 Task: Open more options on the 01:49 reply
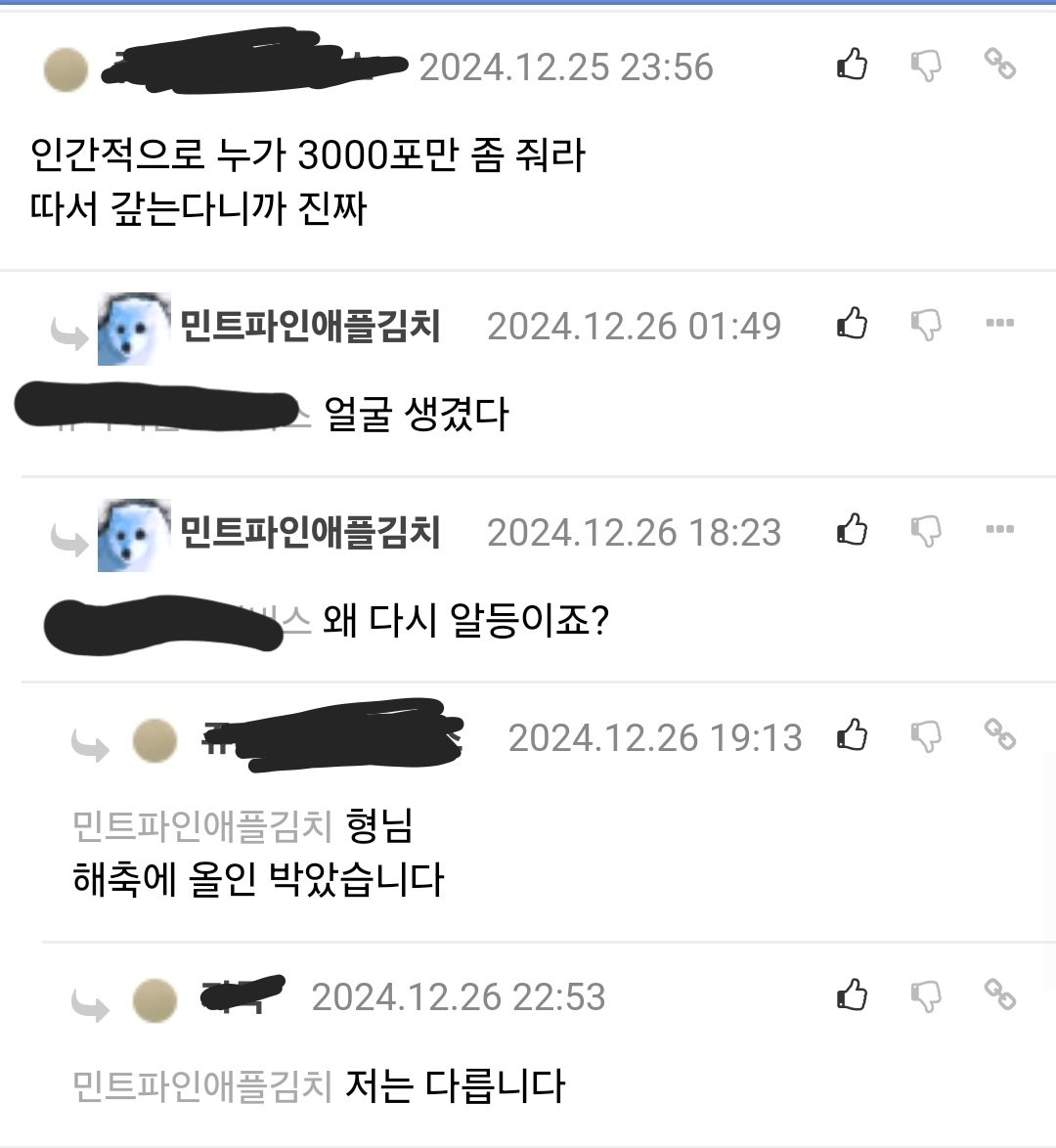click(999, 324)
